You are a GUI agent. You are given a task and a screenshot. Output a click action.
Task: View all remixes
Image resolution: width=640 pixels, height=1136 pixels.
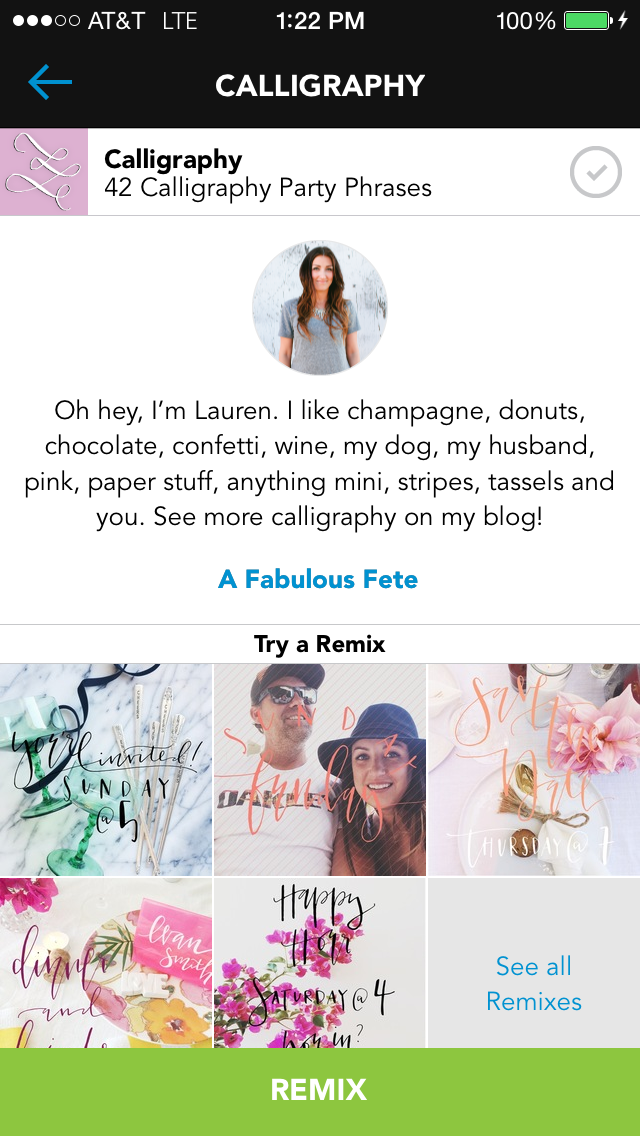point(534,983)
